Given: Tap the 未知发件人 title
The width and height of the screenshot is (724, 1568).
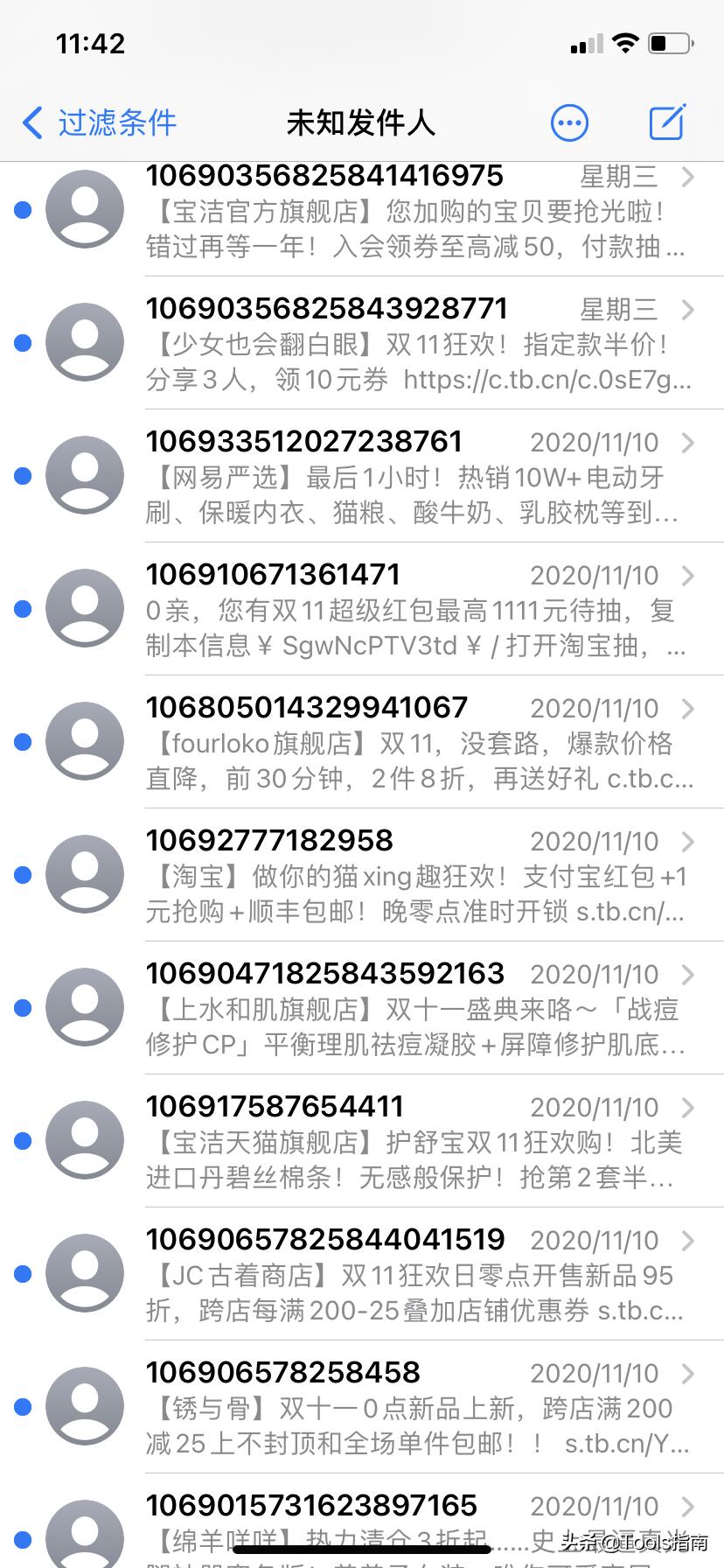Looking at the screenshot, I should click(x=362, y=122).
